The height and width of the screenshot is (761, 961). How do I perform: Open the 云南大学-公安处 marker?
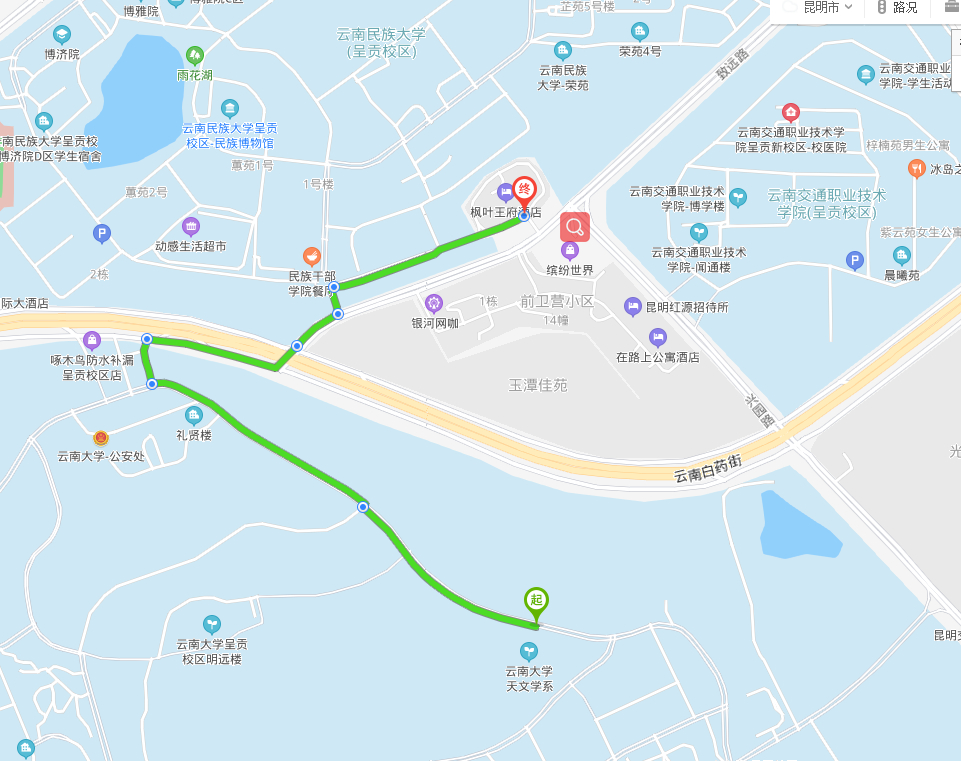101,438
